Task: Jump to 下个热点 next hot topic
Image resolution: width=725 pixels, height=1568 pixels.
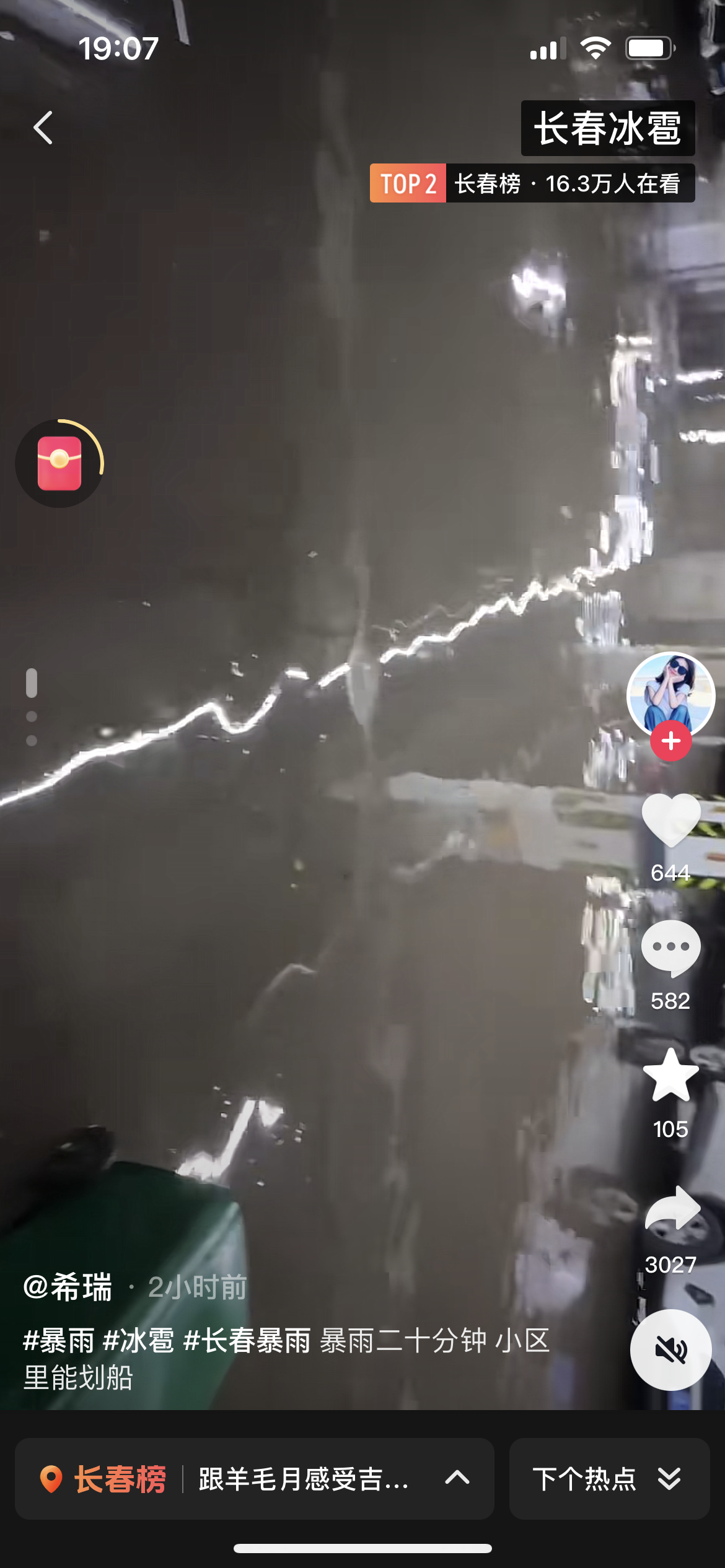Action: (x=609, y=1479)
